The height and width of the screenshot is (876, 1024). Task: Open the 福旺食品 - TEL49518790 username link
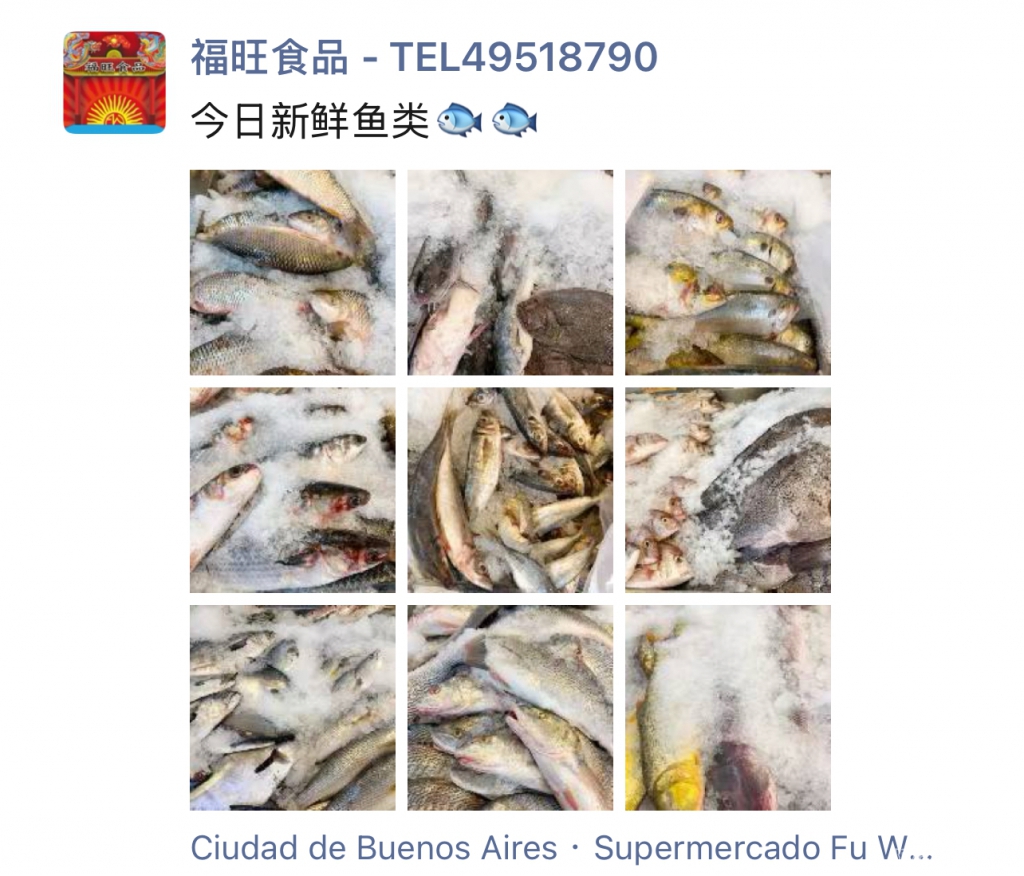pyautogui.click(x=424, y=58)
